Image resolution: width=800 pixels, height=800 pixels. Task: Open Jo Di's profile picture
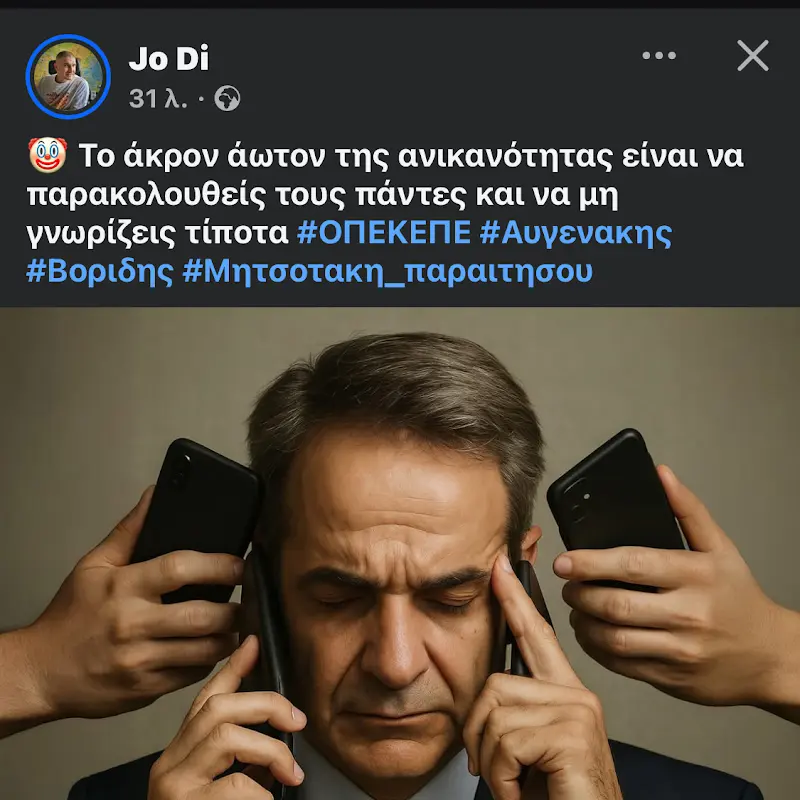[x=68, y=77]
